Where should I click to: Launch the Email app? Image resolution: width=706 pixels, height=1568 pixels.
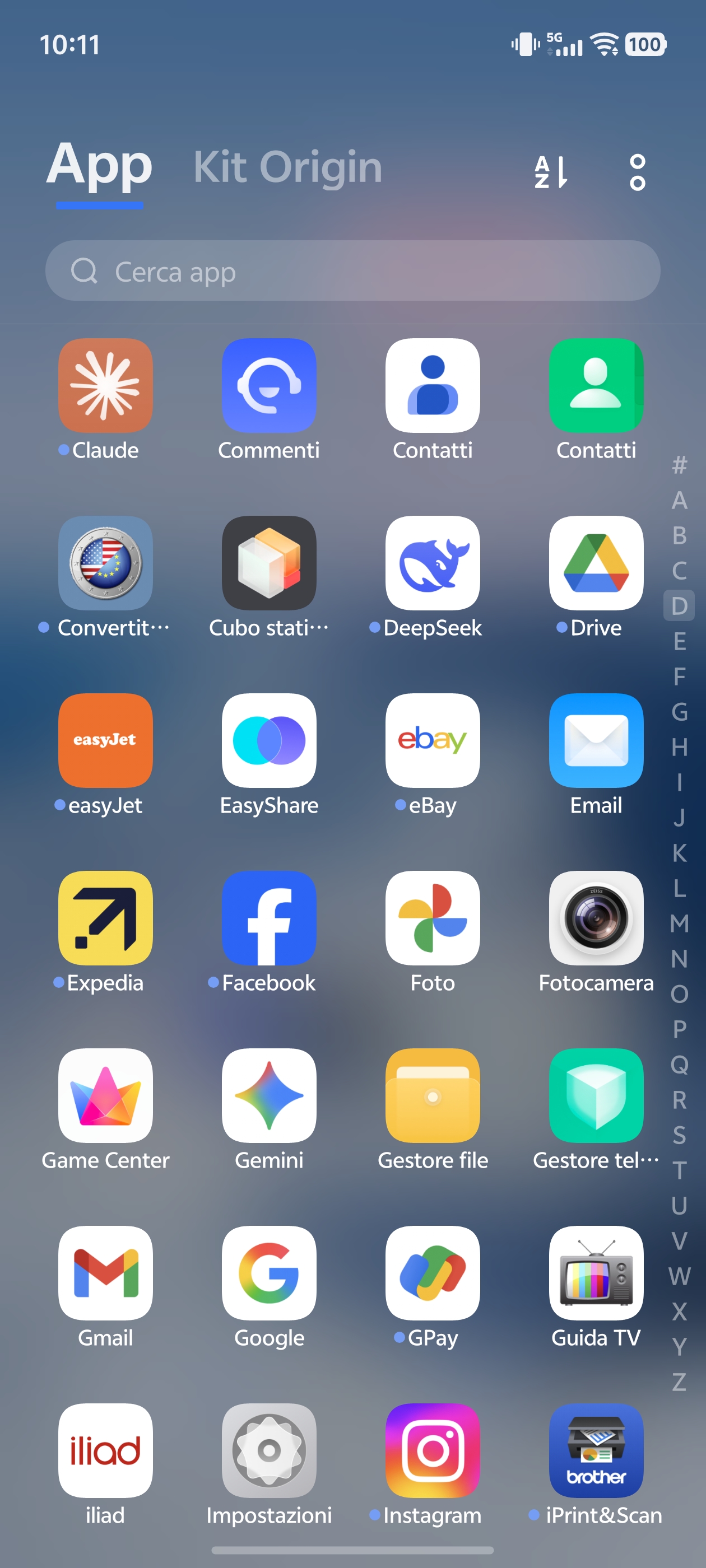pos(596,740)
